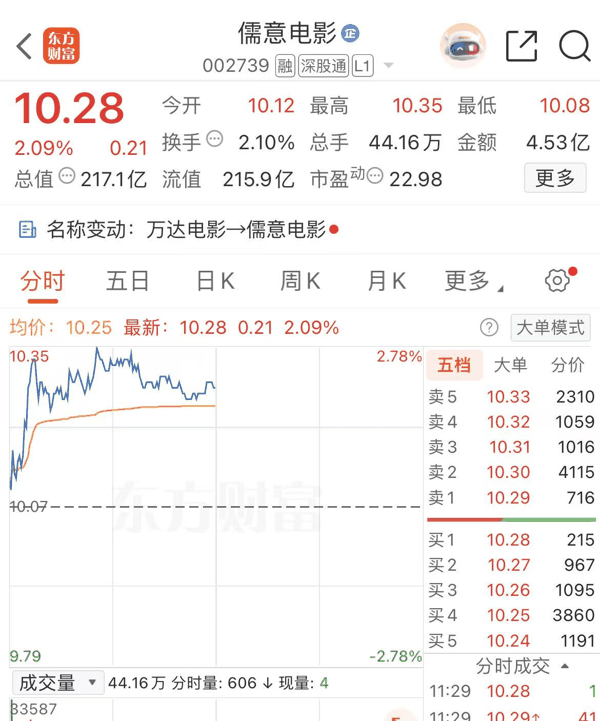Open stock search magnifier

tap(574, 46)
